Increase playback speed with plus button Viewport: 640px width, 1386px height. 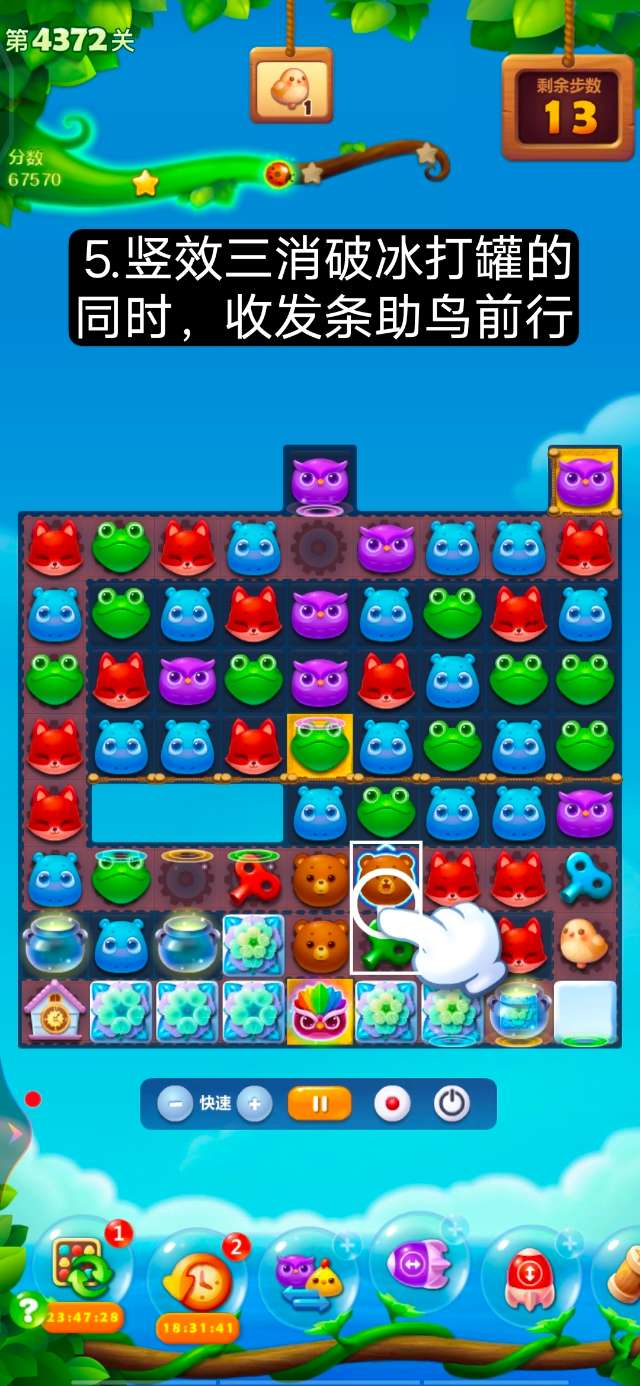click(254, 1104)
